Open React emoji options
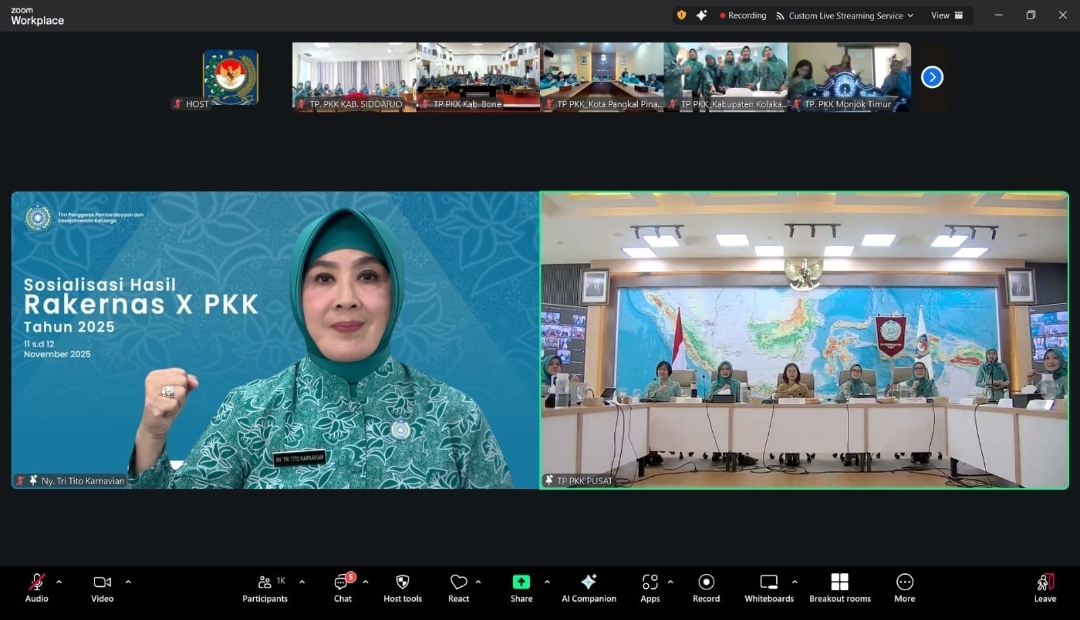 (458, 587)
